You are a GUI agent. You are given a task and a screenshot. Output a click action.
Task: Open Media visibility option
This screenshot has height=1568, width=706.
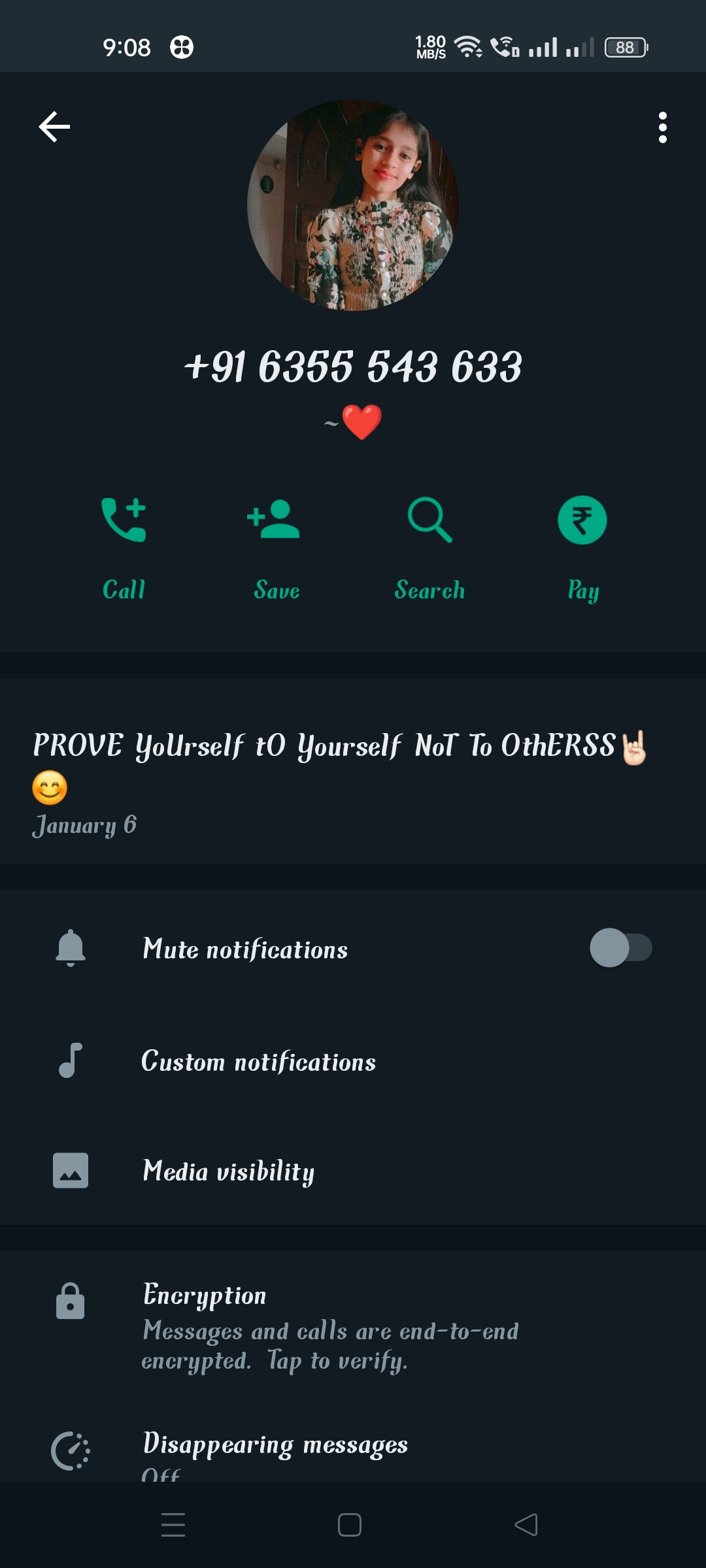228,1171
